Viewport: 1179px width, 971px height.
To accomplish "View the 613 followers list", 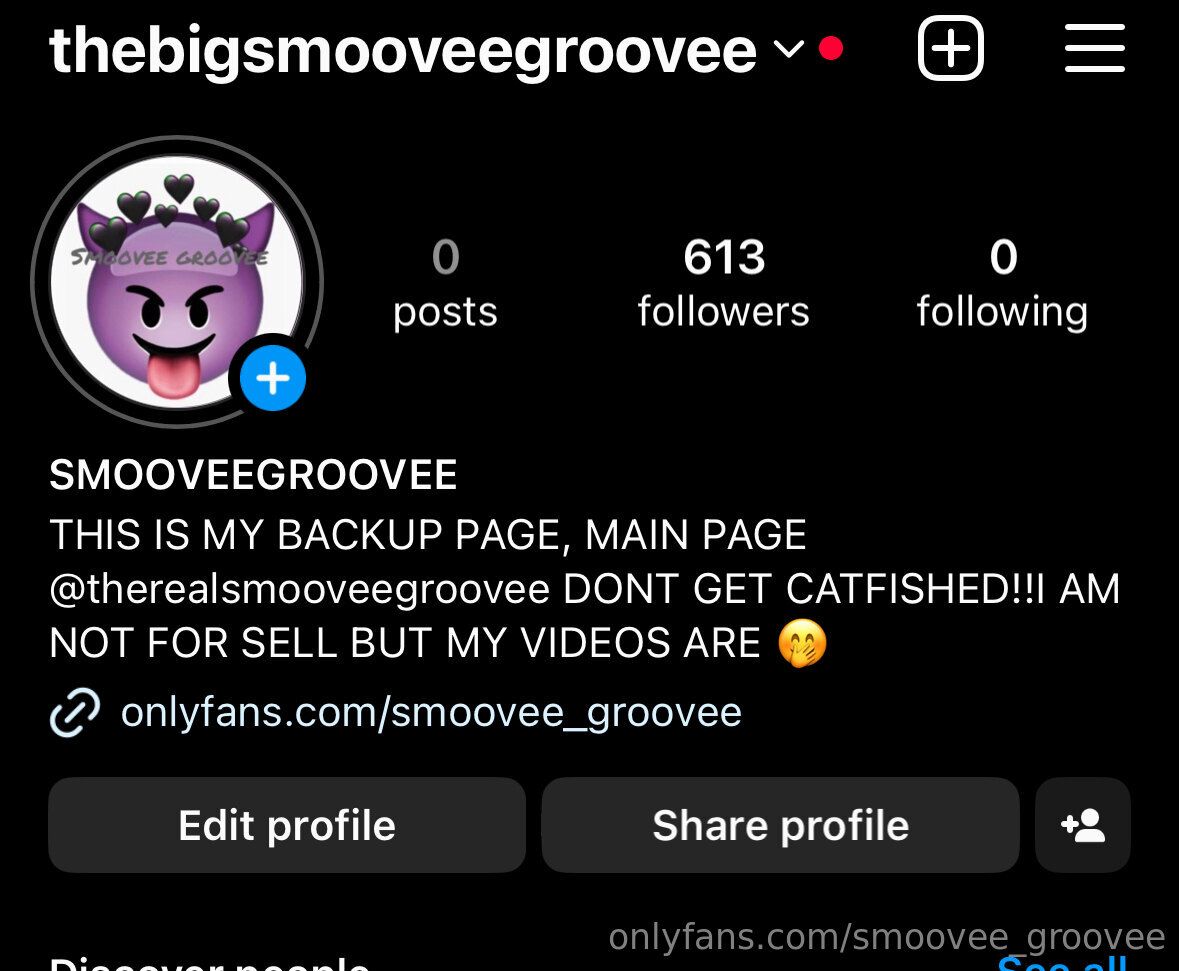I will click(x=723, y=283).
